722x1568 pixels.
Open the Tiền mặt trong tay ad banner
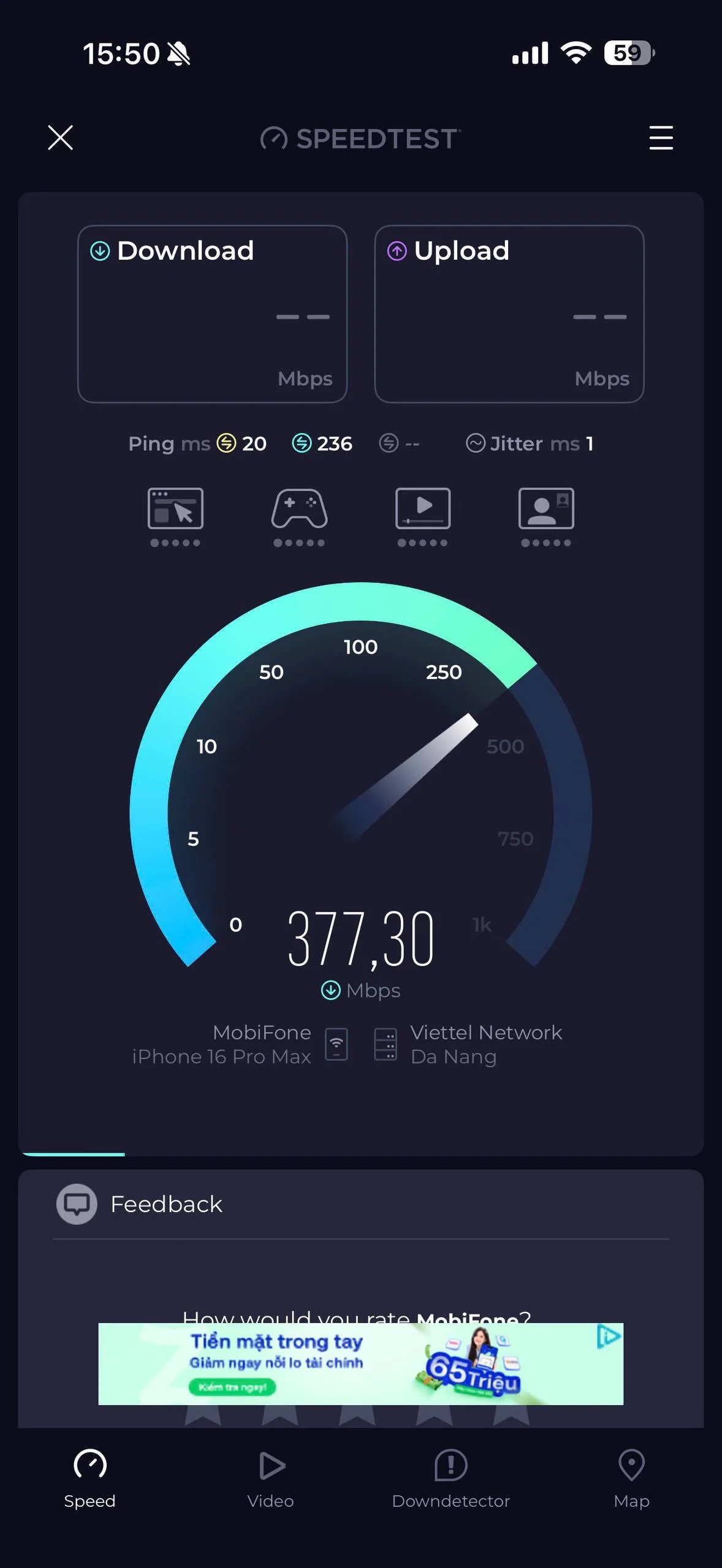click(x=343, y=1363)
